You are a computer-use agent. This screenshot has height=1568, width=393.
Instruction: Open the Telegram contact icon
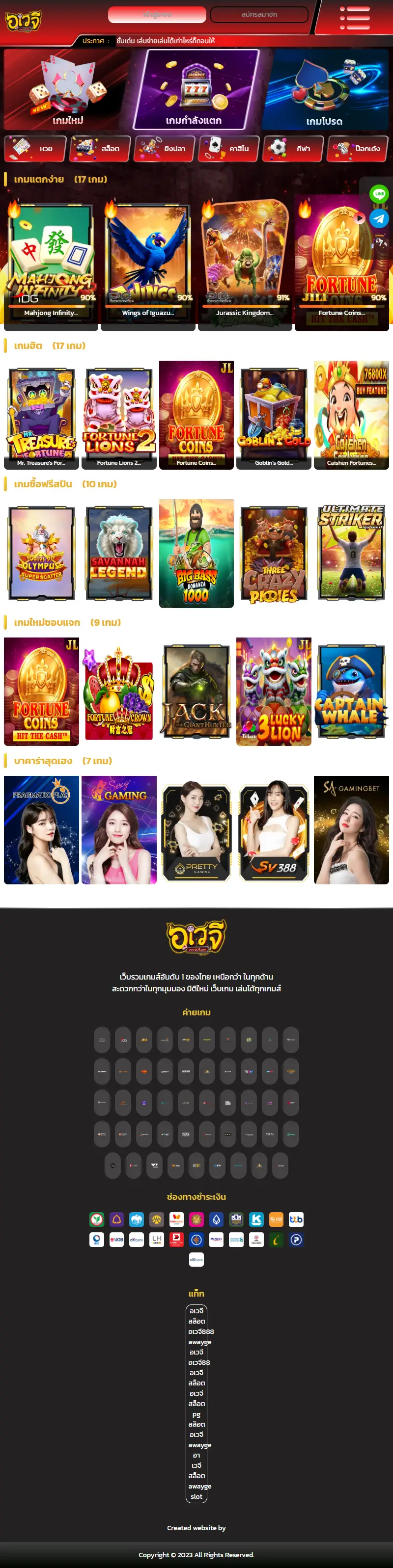click(379, 218)
